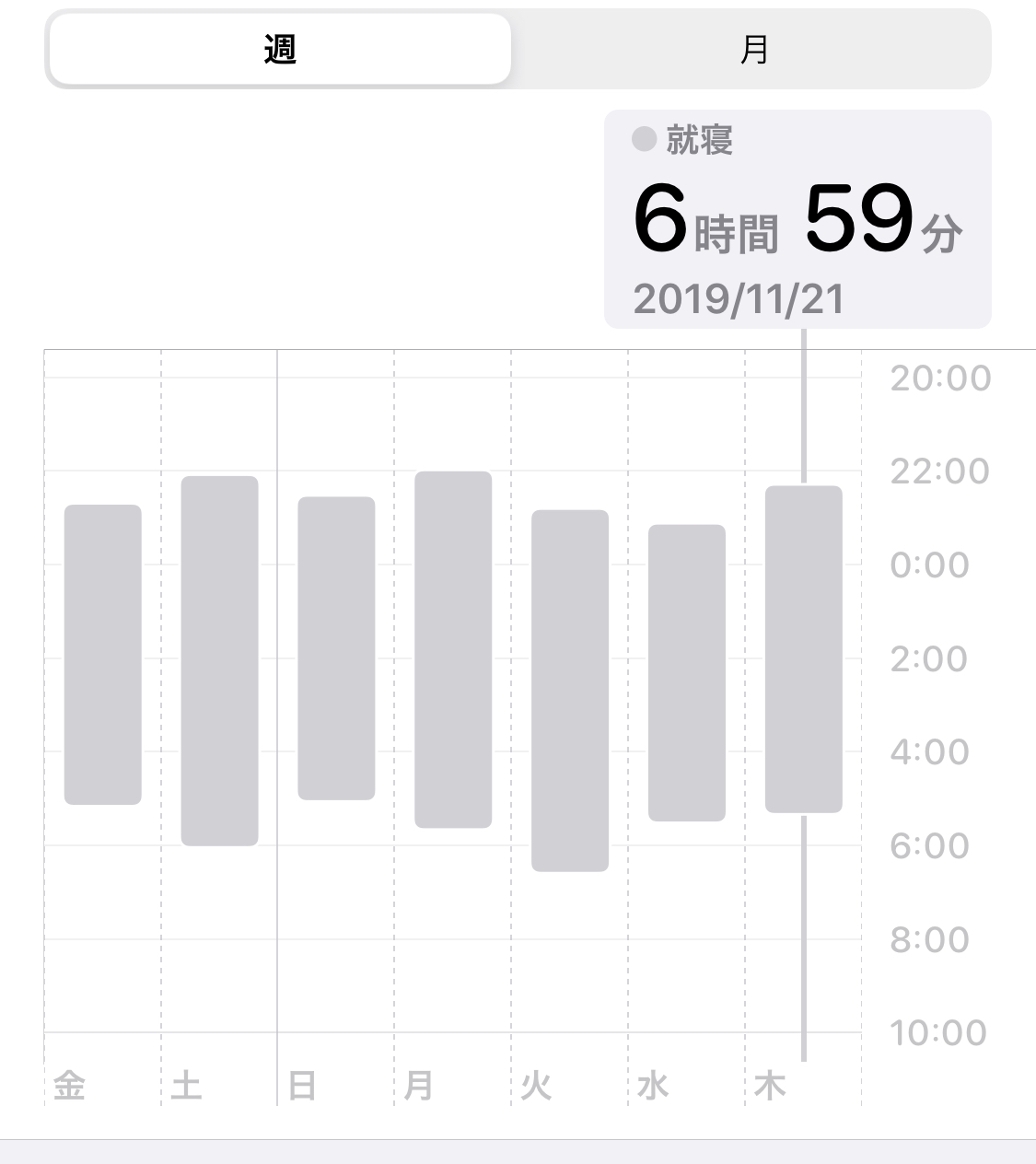1036x1164 pixels.
Task: Tap the 土 (Saturday) sleep bar
Action: coord(220,660)
